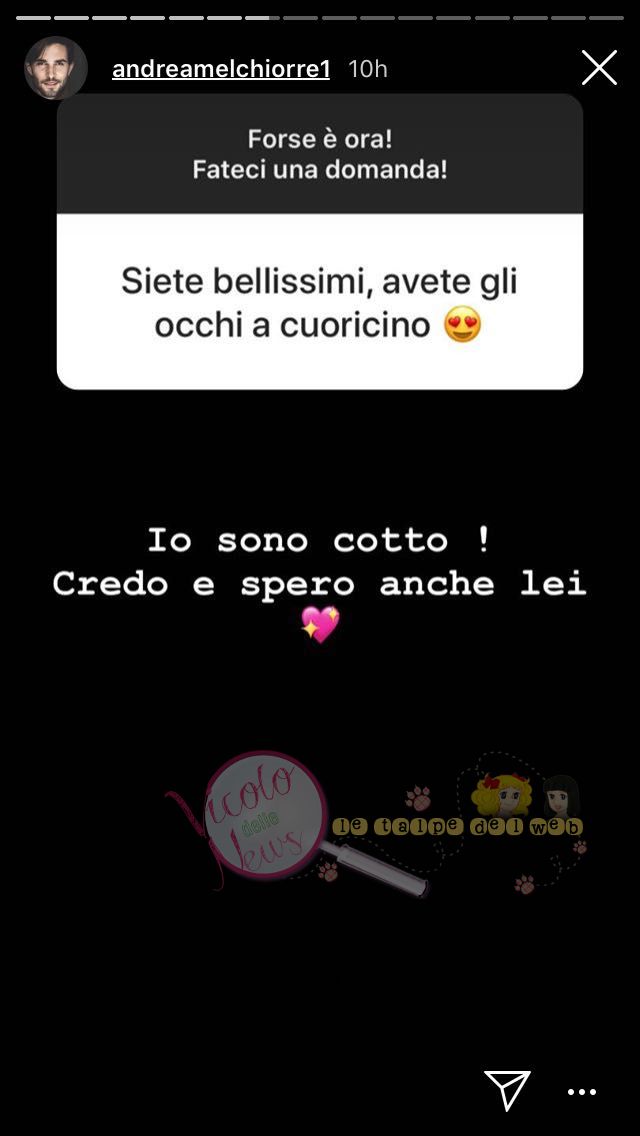Close the story viewer

pyautogui.click(x=599, y=68)
